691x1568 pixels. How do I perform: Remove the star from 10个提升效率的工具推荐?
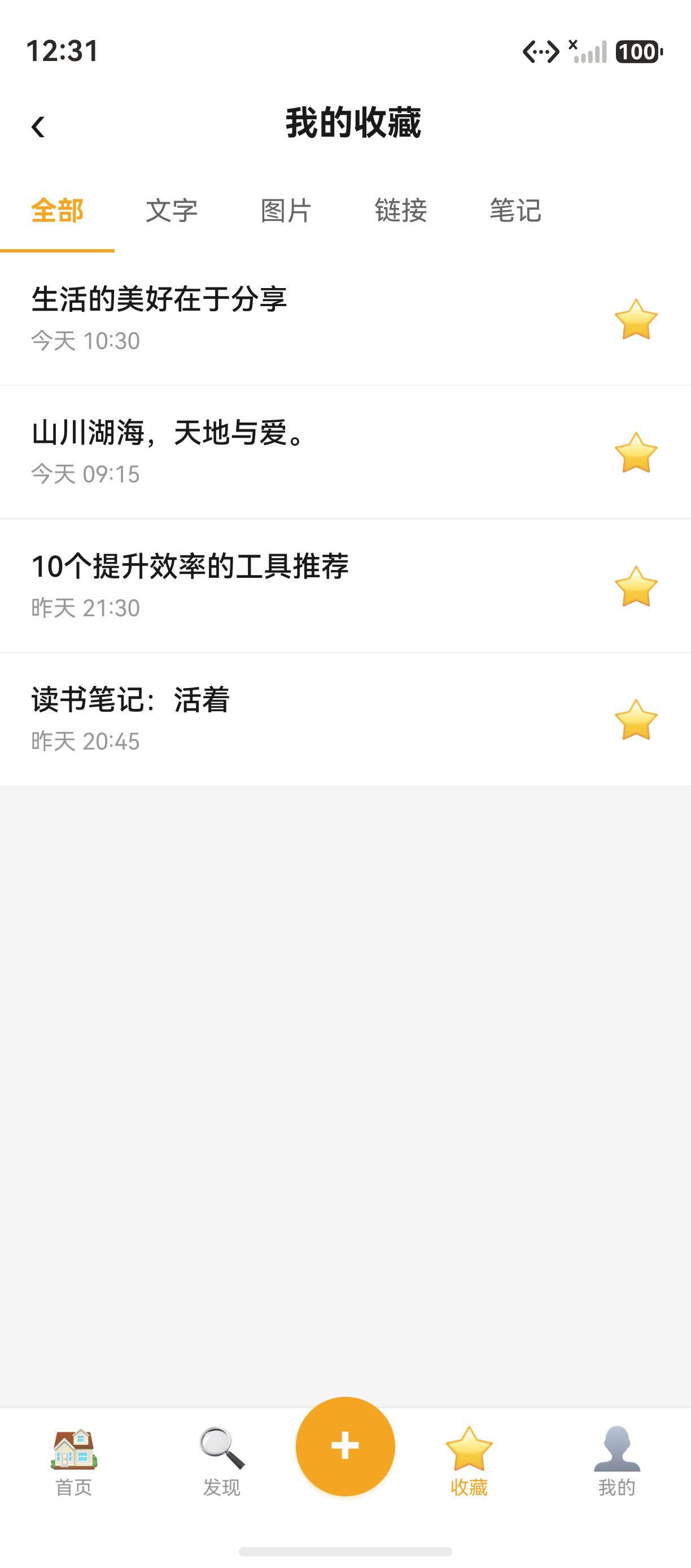coord(636,586)
